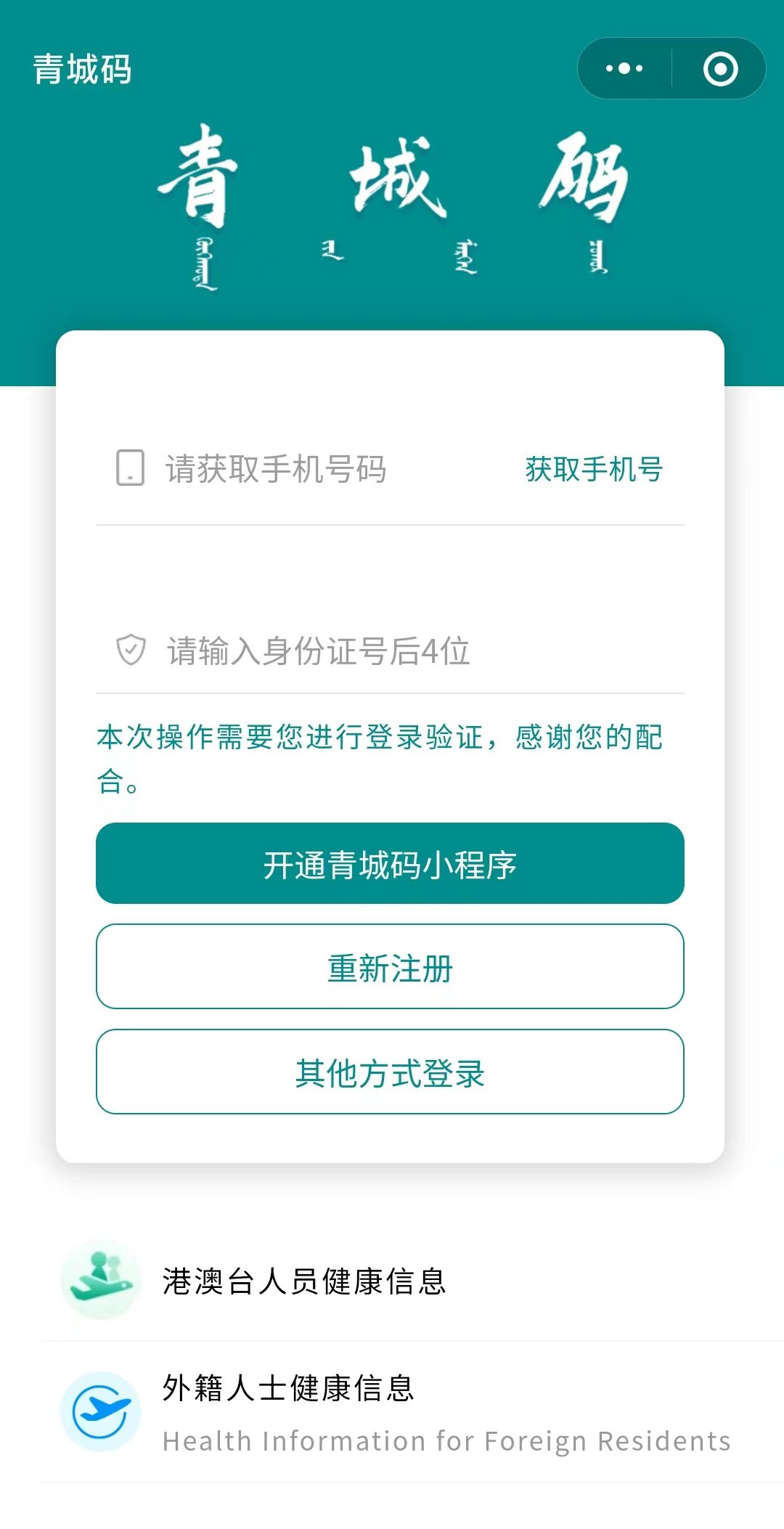Viewport: 784px width, 1529px height.
Task: Choose 其他方式登录 for other login methods
Action: [390, 1072]
